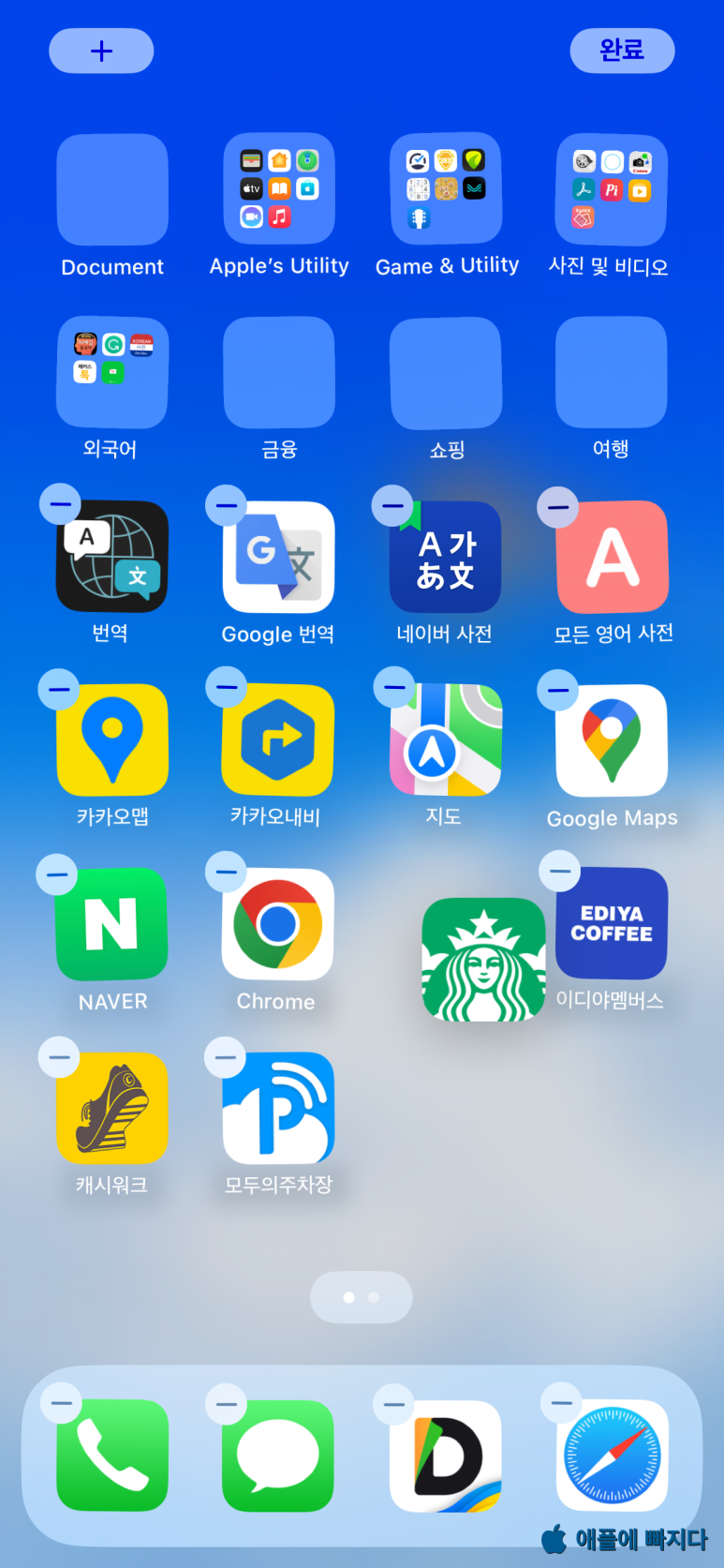The image size is (724, 1568).
Task: Select the Chrome app icon
Action: (278, 924)
